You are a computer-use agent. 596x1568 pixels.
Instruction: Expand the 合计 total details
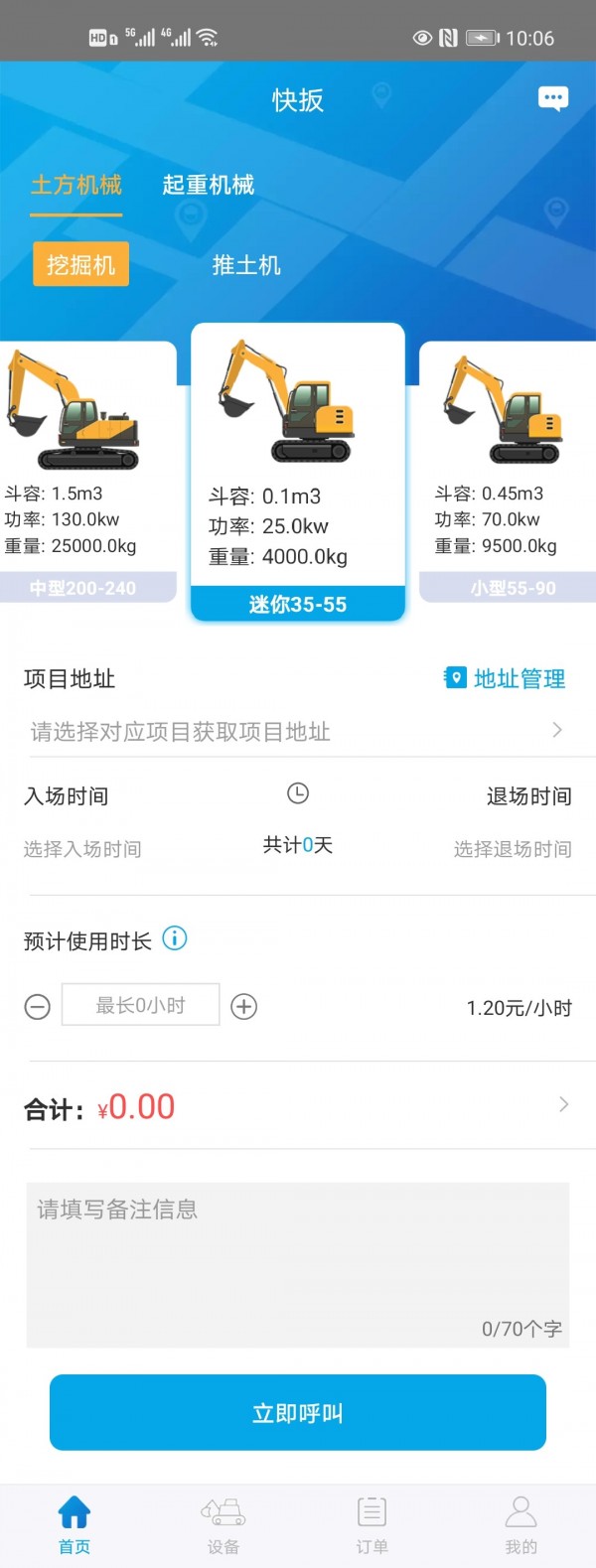(x=563, y=1105)
